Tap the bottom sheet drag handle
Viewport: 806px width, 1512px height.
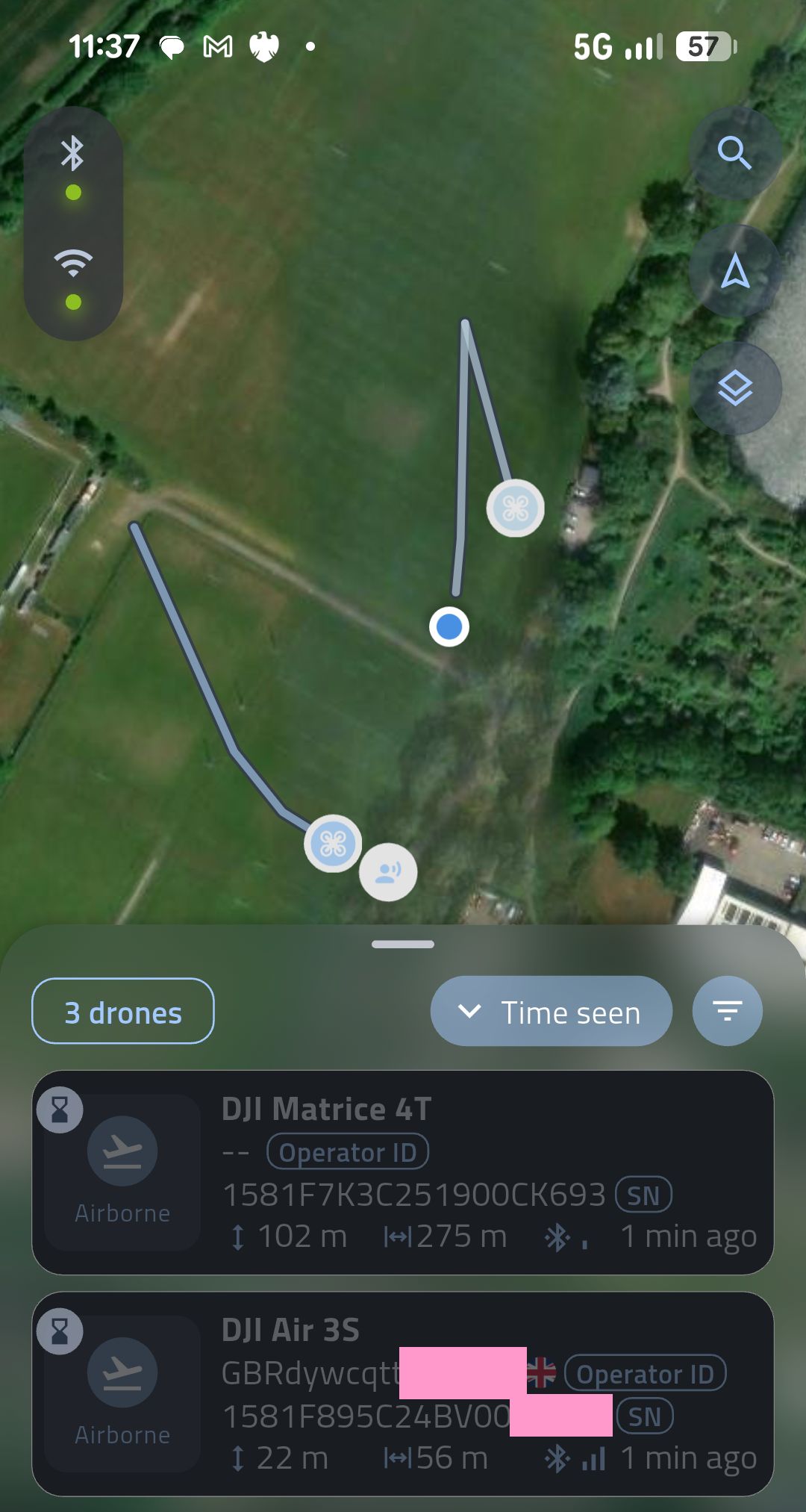[x=403, y=945]
